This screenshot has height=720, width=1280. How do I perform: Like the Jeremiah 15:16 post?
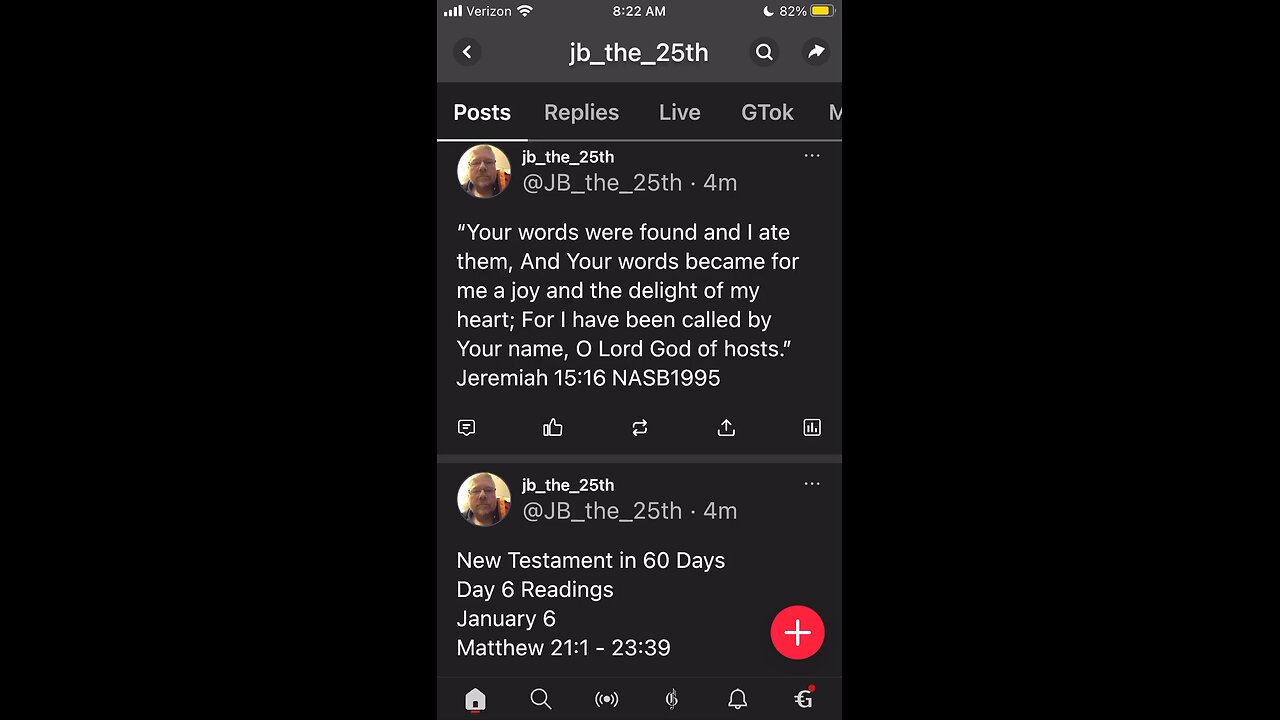tap(553, 428)
